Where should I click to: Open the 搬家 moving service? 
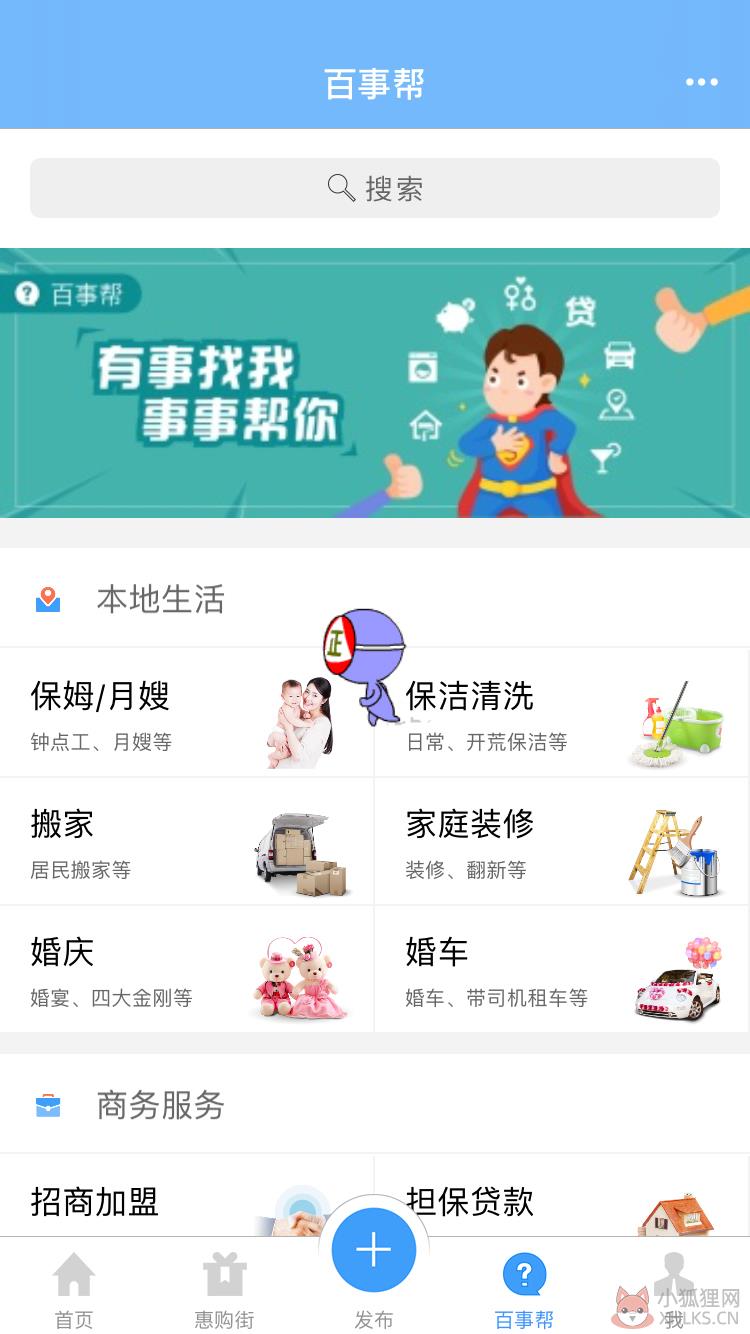point(187,841)
